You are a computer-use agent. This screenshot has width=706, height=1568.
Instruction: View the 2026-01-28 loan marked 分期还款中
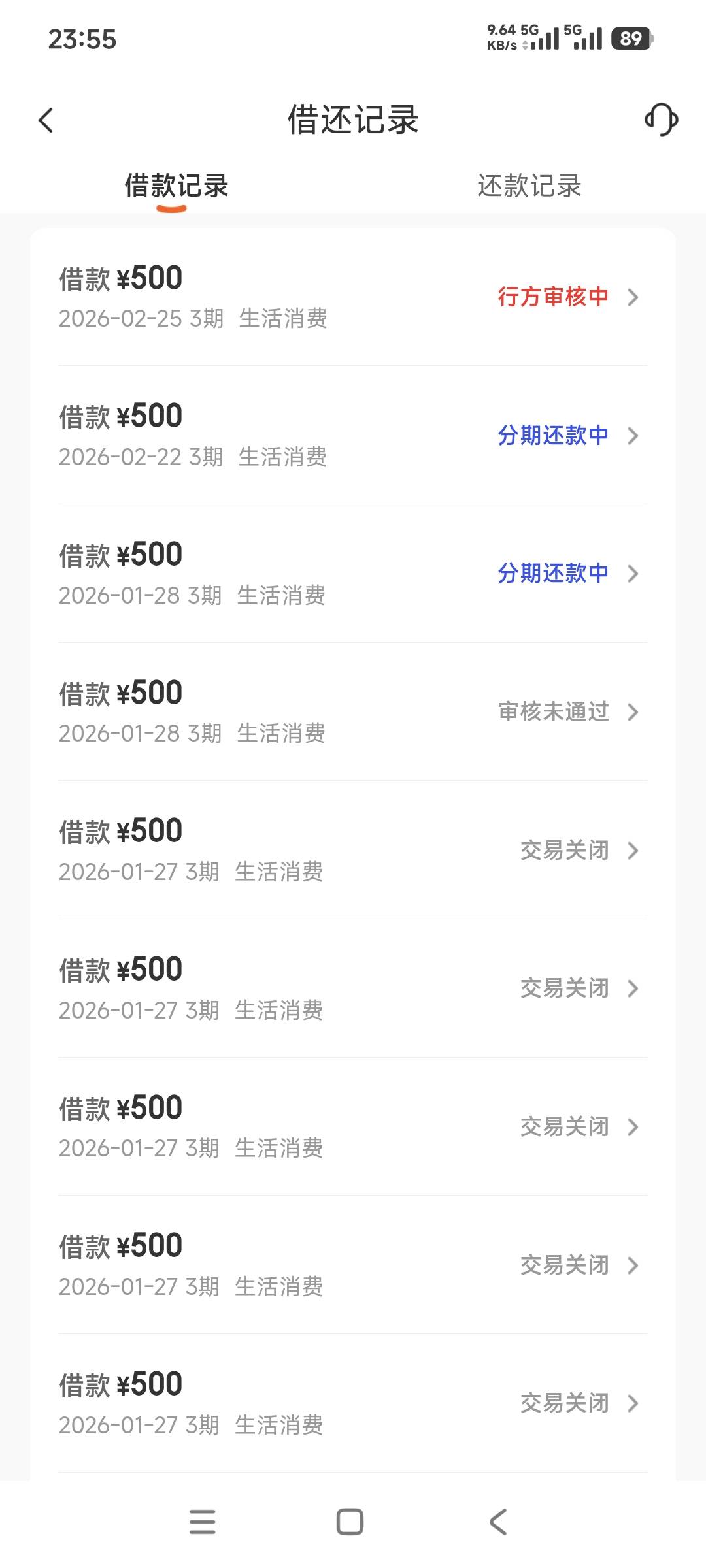(353, 574)
